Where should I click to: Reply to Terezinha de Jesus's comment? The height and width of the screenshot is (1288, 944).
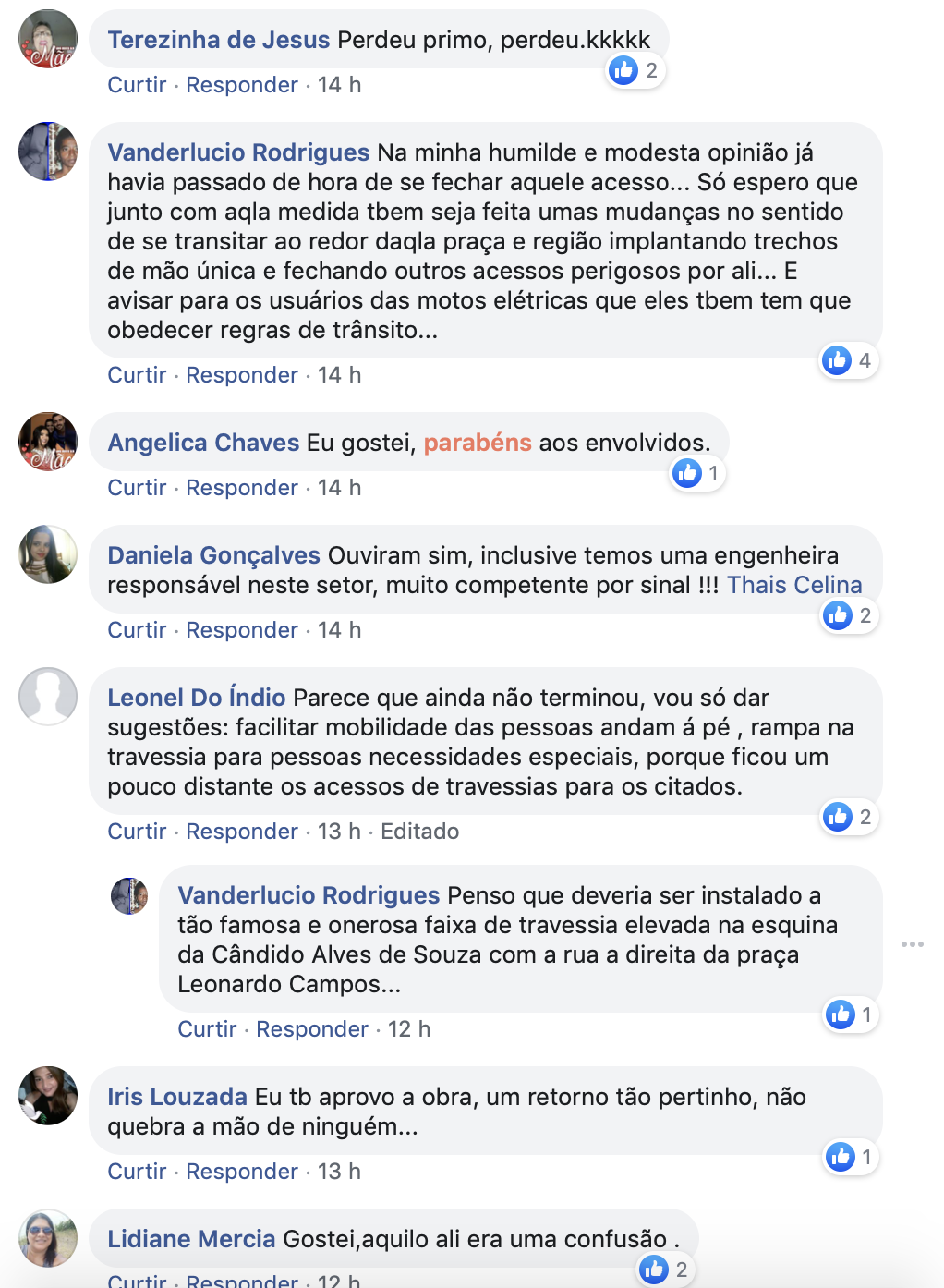coord(241,85)
